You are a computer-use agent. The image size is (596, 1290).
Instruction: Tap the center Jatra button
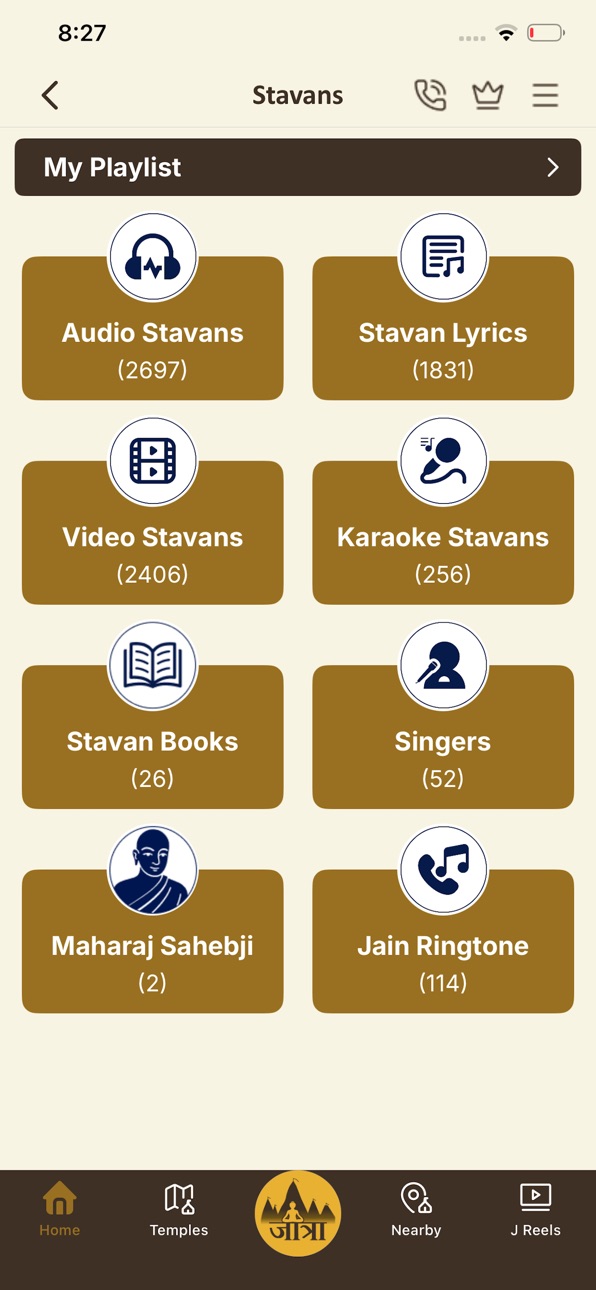point(298,1213)
